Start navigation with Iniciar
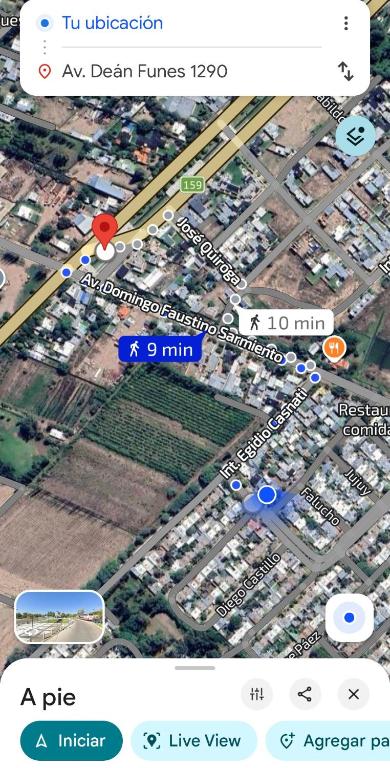390x768 pixels. (71, 741)
